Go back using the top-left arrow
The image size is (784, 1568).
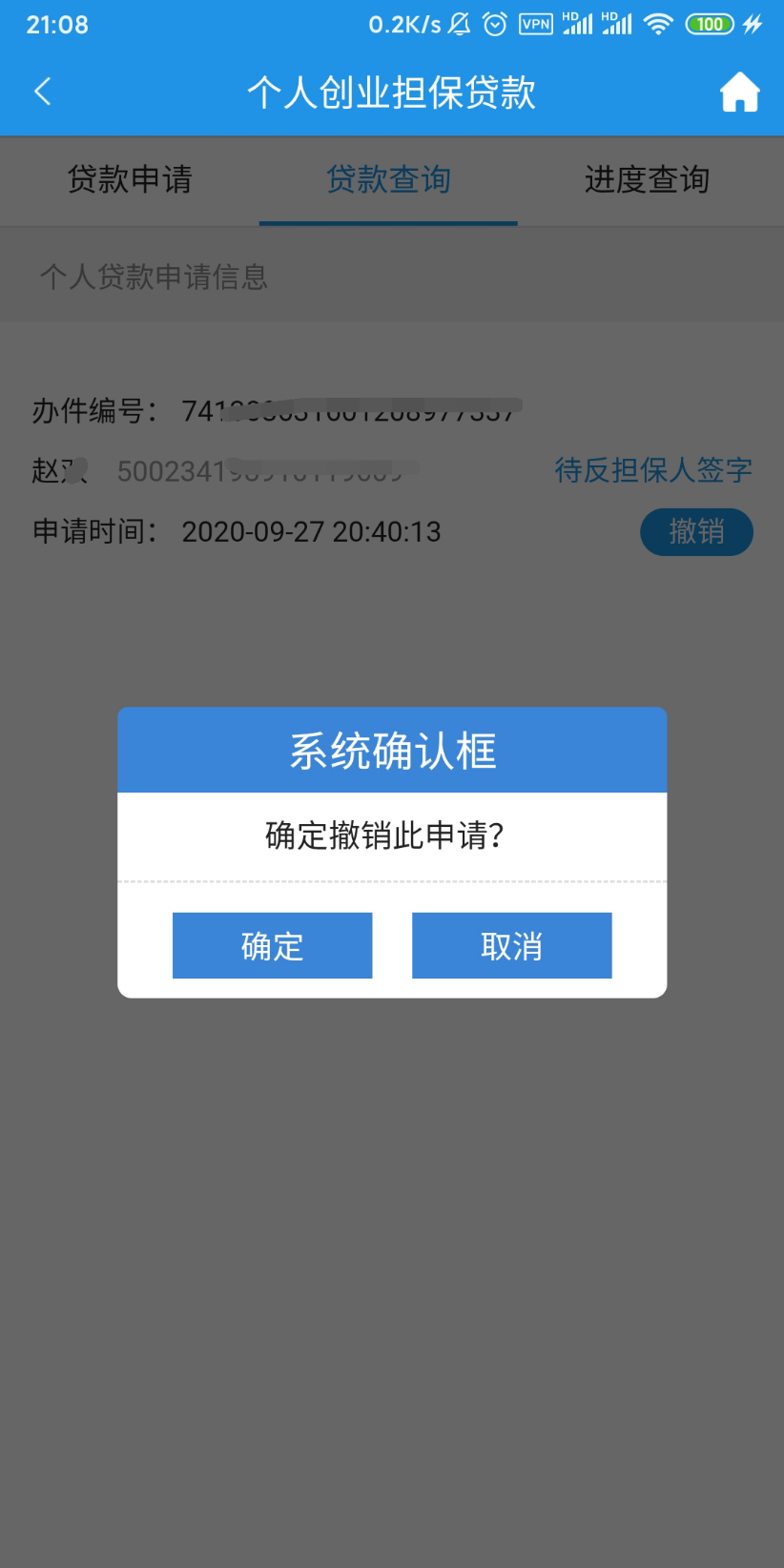pyautogui.click(x=42, y=92)
